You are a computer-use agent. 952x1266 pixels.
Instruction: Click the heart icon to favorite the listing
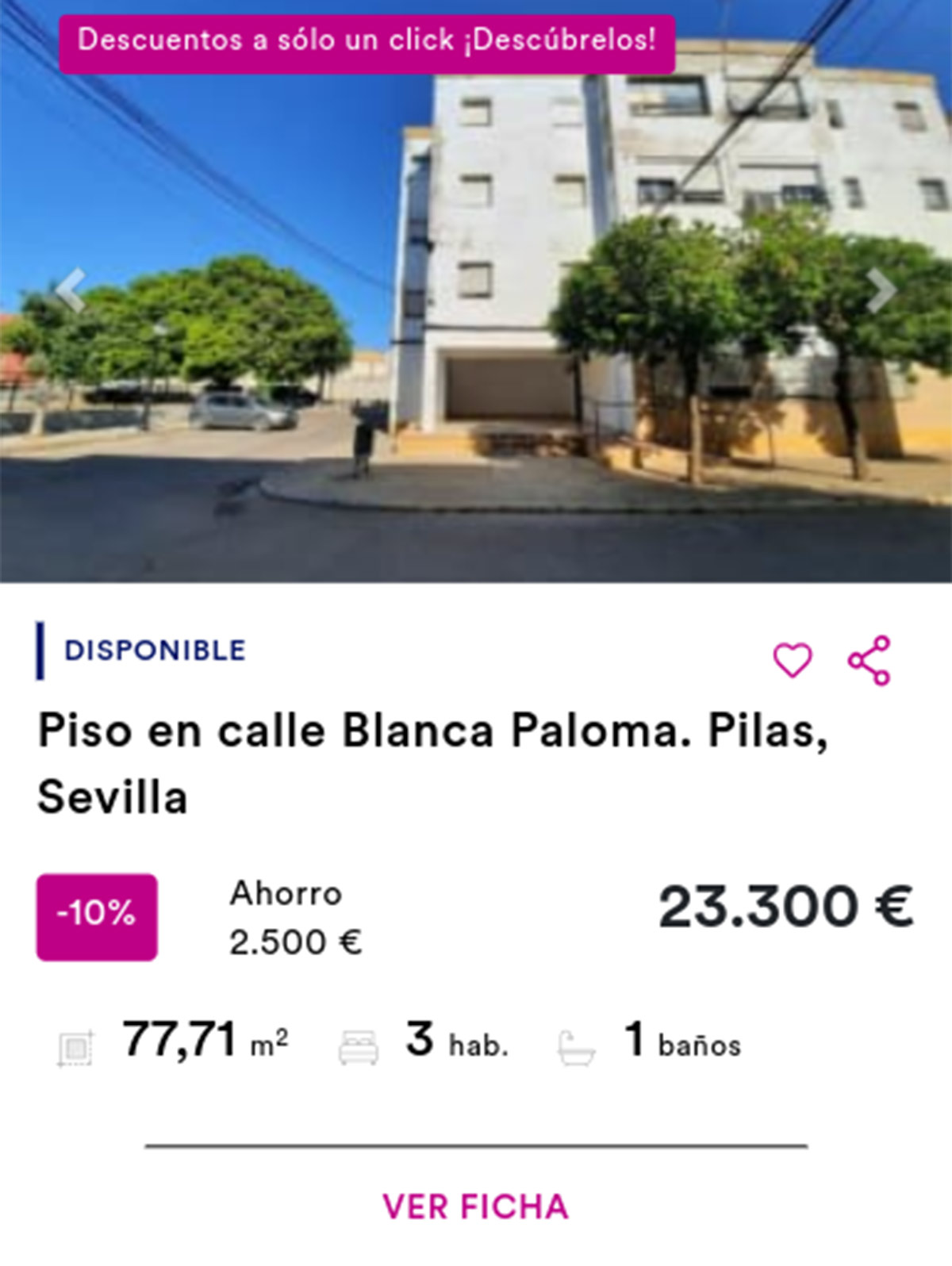[x=793, y=658]
